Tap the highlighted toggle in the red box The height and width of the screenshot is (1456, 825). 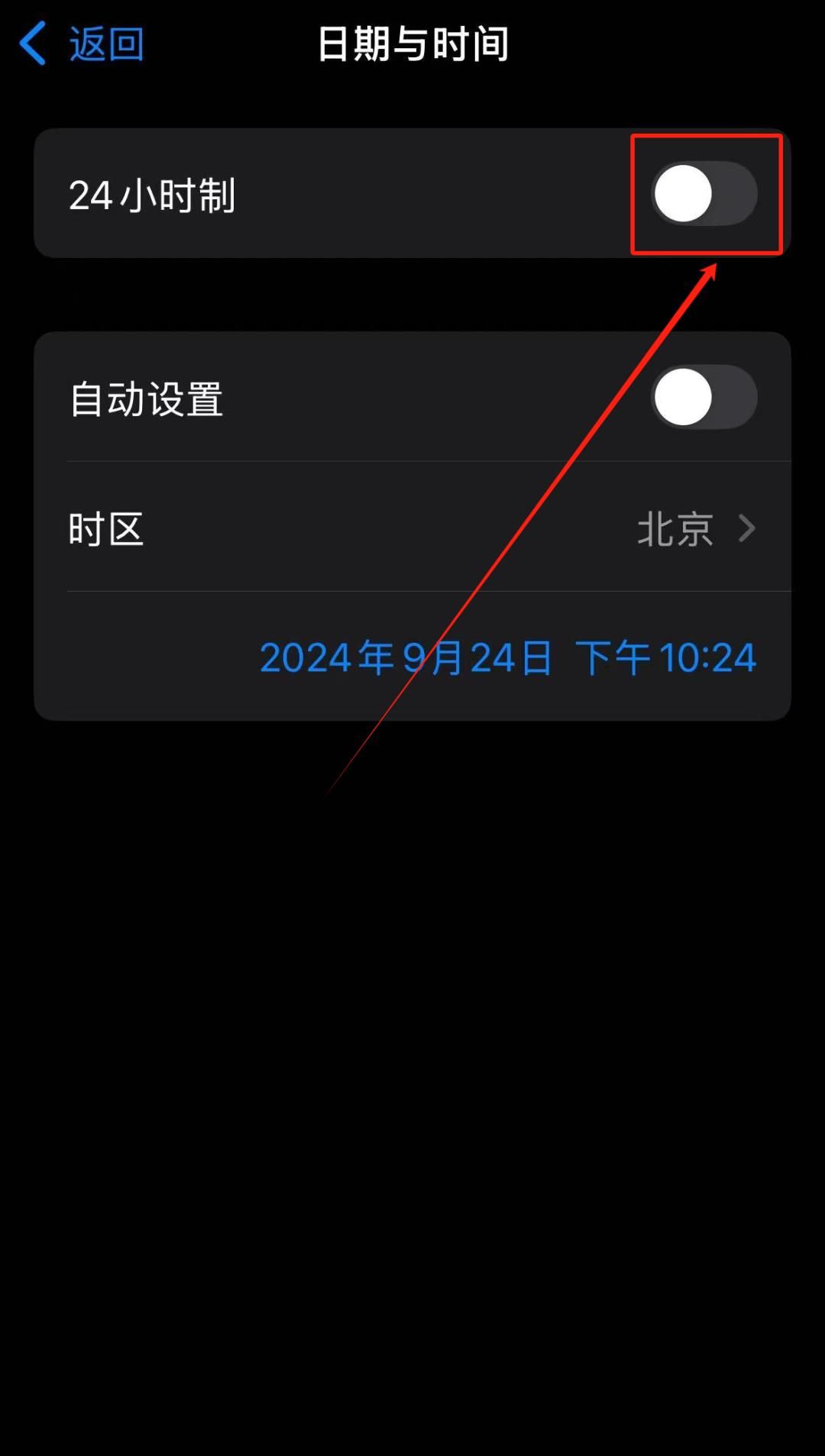tap(705, 195)
